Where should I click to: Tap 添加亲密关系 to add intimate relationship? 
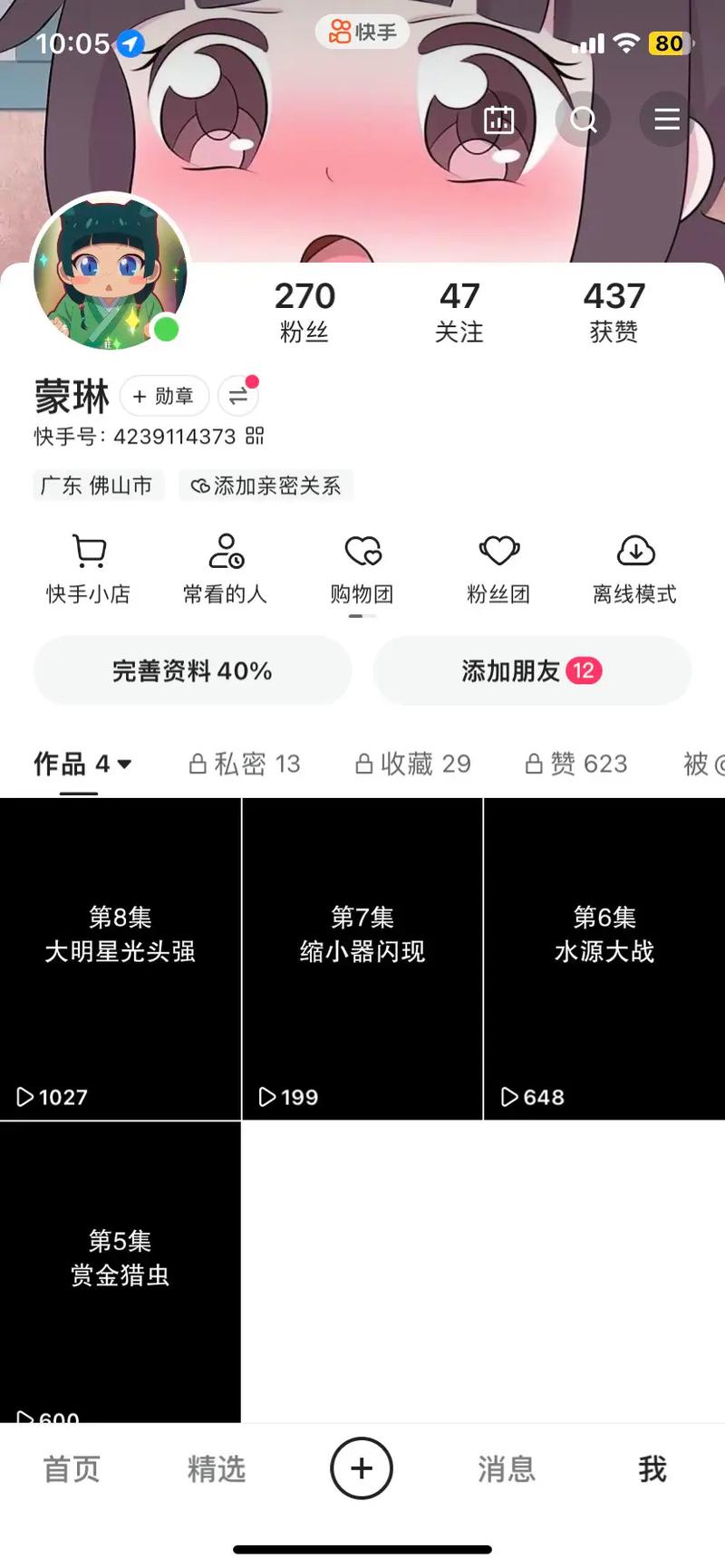(266, 486)
